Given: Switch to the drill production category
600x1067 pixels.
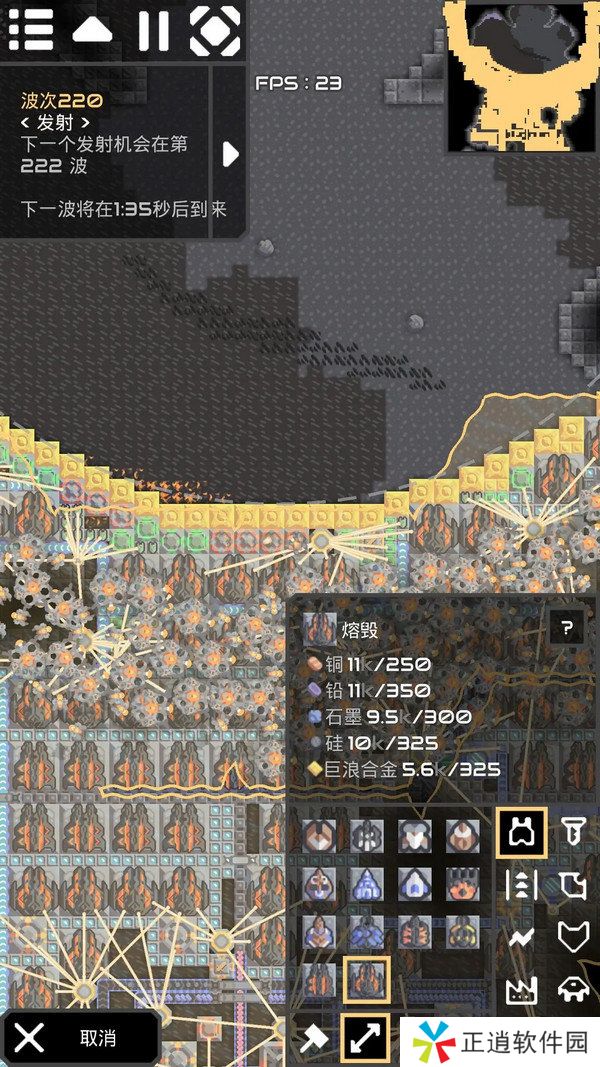Looking at the screenshot, I should (x=573, y=832).
